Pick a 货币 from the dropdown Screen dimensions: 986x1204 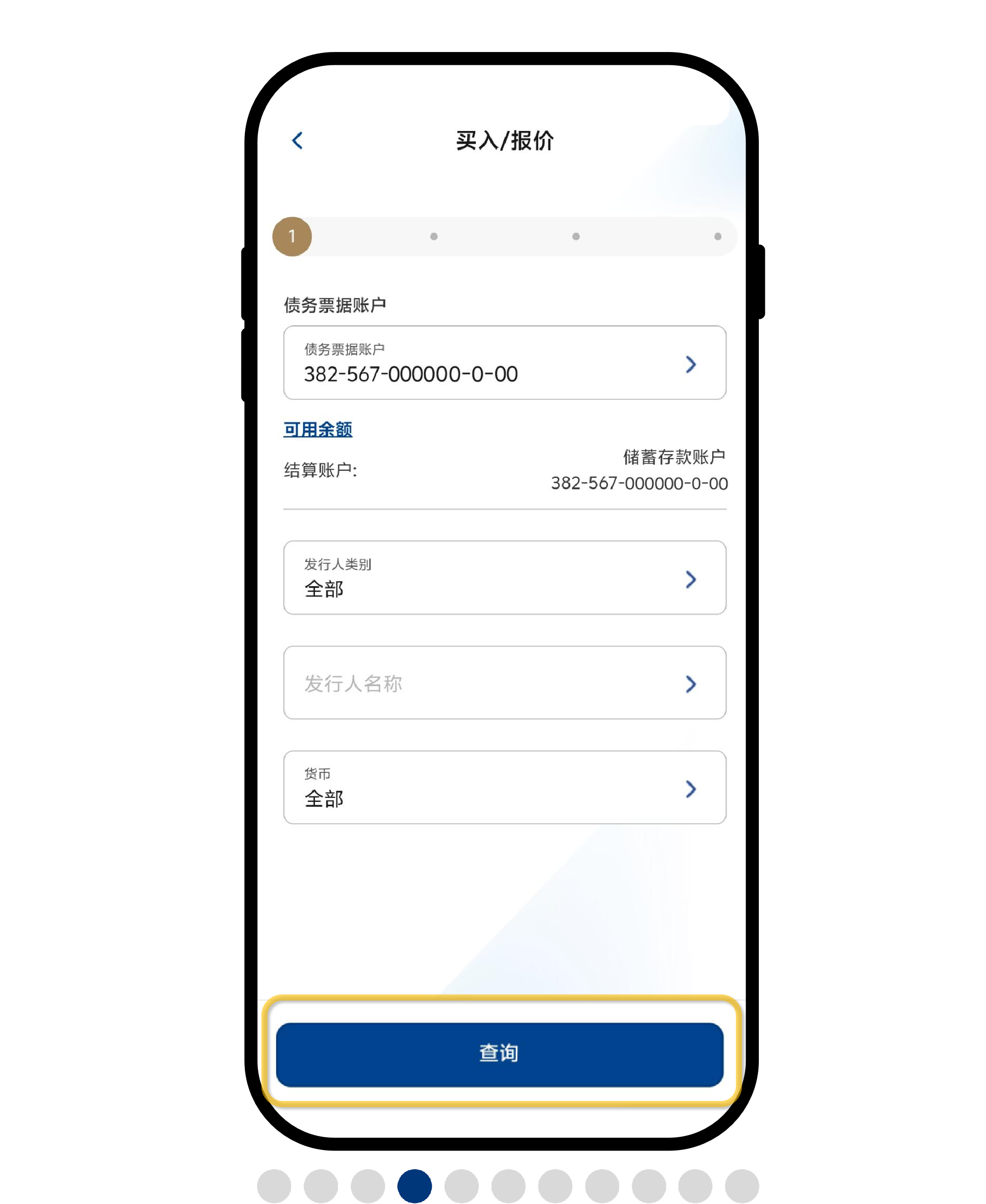click(504, 788)
